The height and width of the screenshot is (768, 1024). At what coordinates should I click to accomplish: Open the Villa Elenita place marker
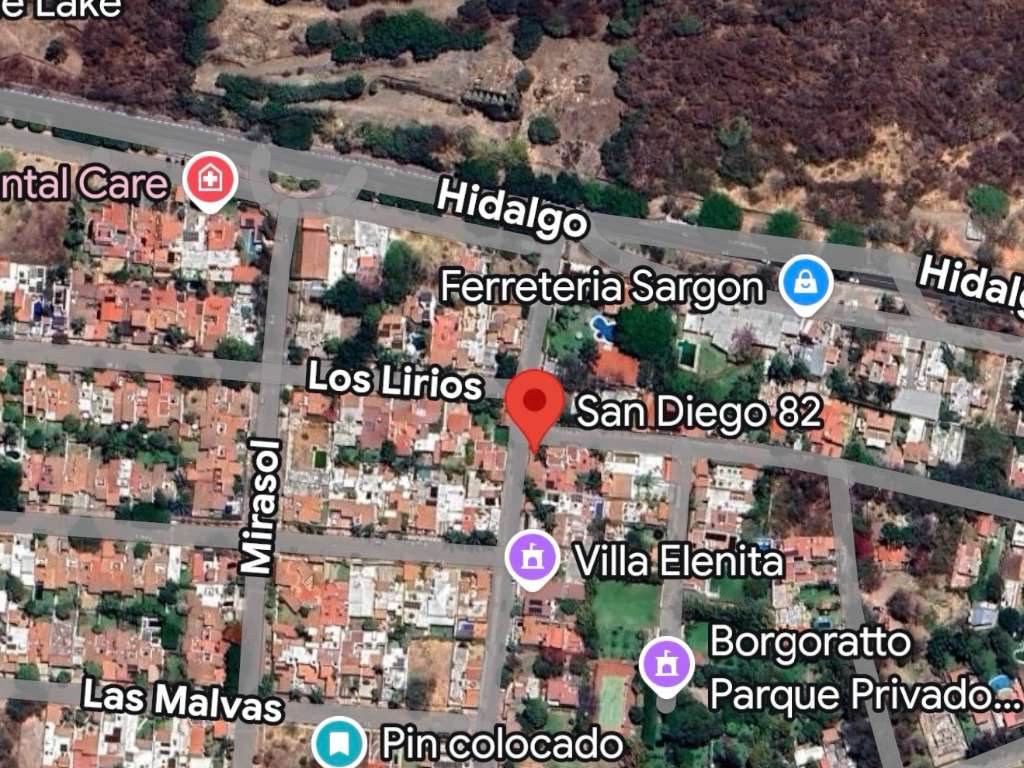[532, 557]
